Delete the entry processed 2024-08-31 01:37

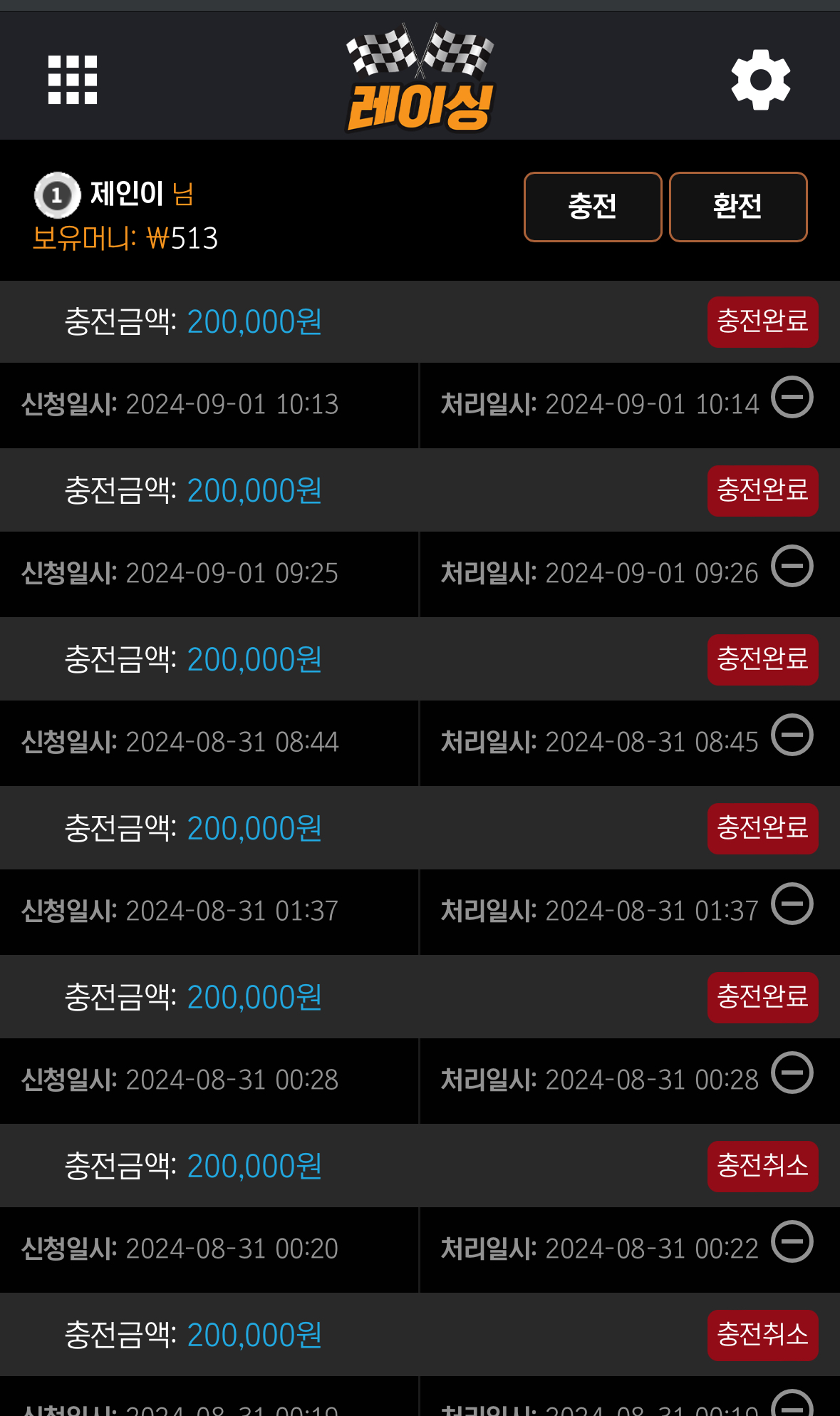click(x=792, y=904)
